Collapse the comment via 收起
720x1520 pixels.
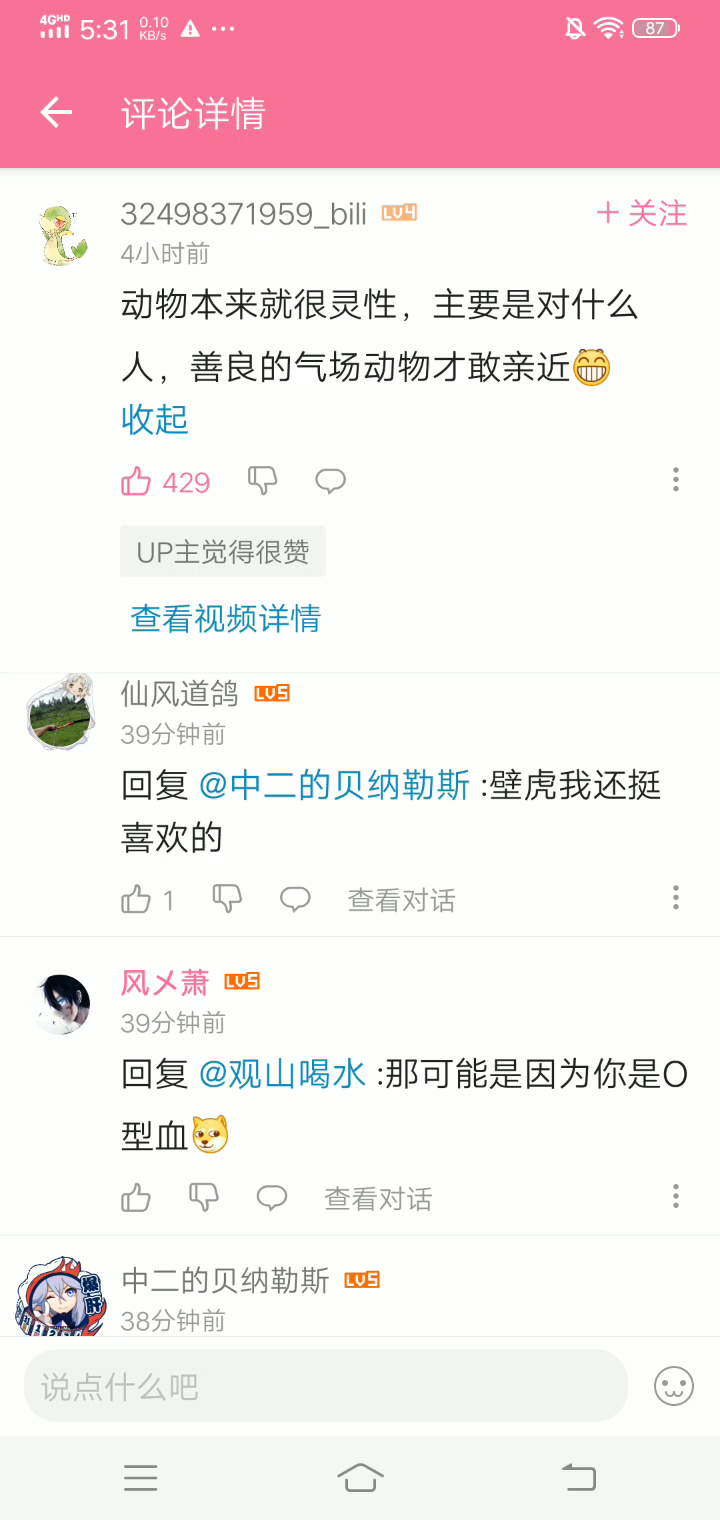[155, 419]
